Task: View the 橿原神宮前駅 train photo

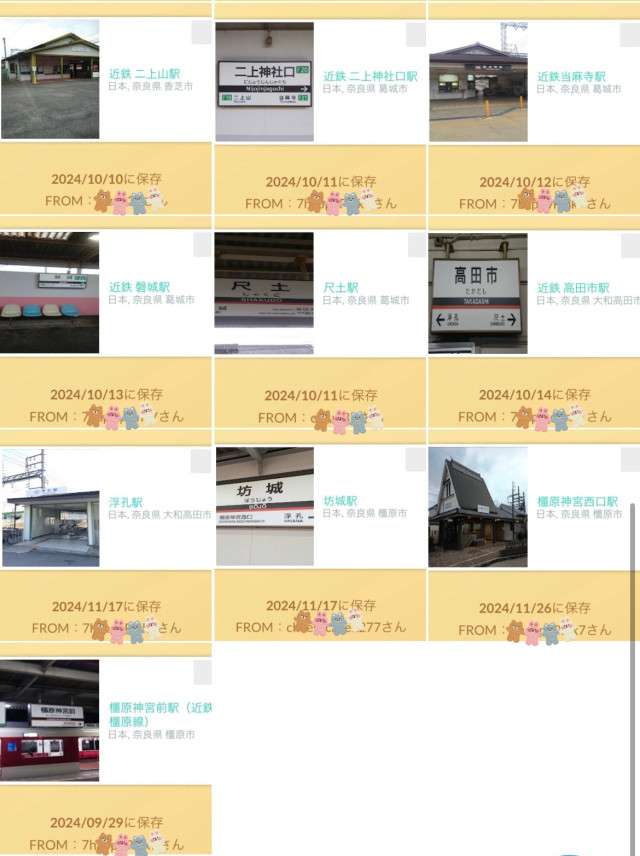Action: [x=49, y=720]
